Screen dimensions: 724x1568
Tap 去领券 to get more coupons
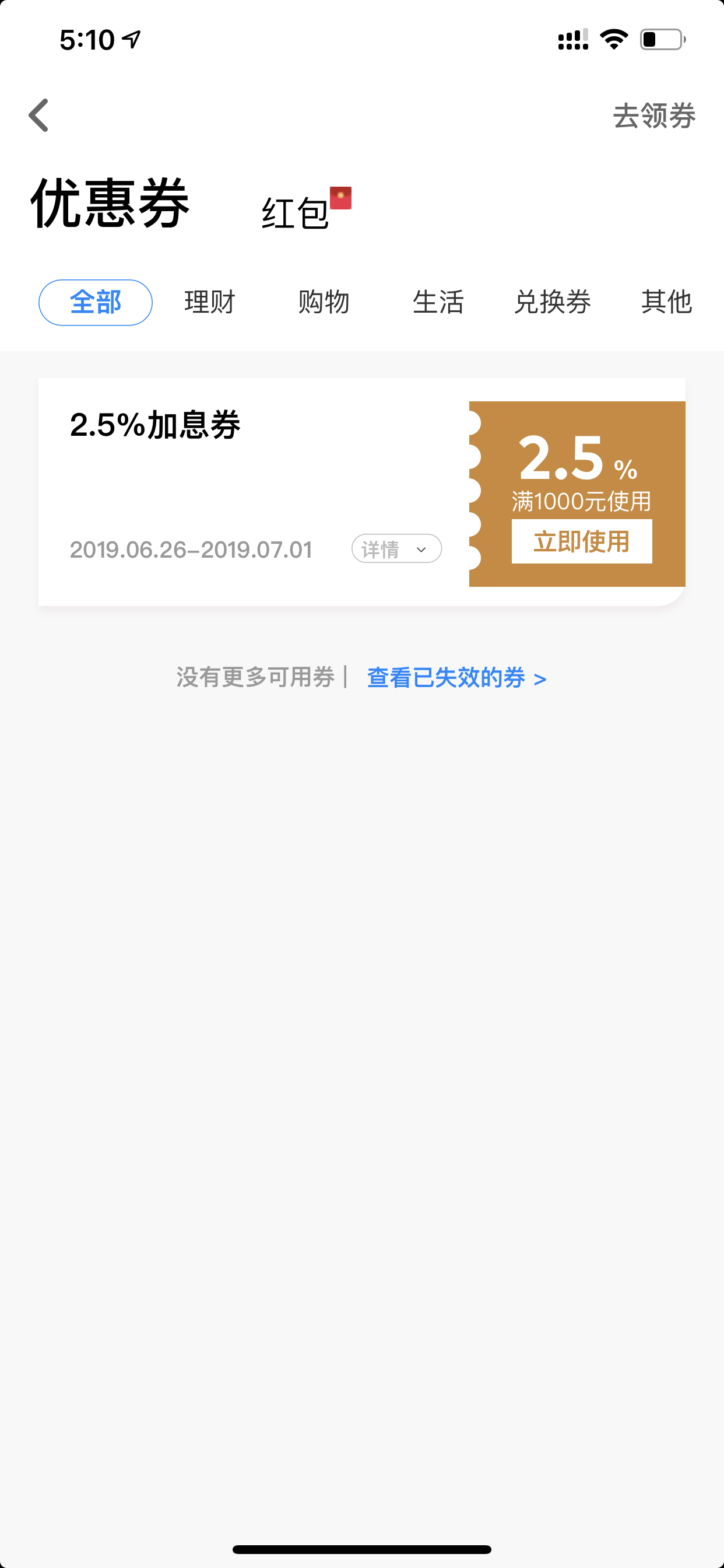tap(654, 116)
